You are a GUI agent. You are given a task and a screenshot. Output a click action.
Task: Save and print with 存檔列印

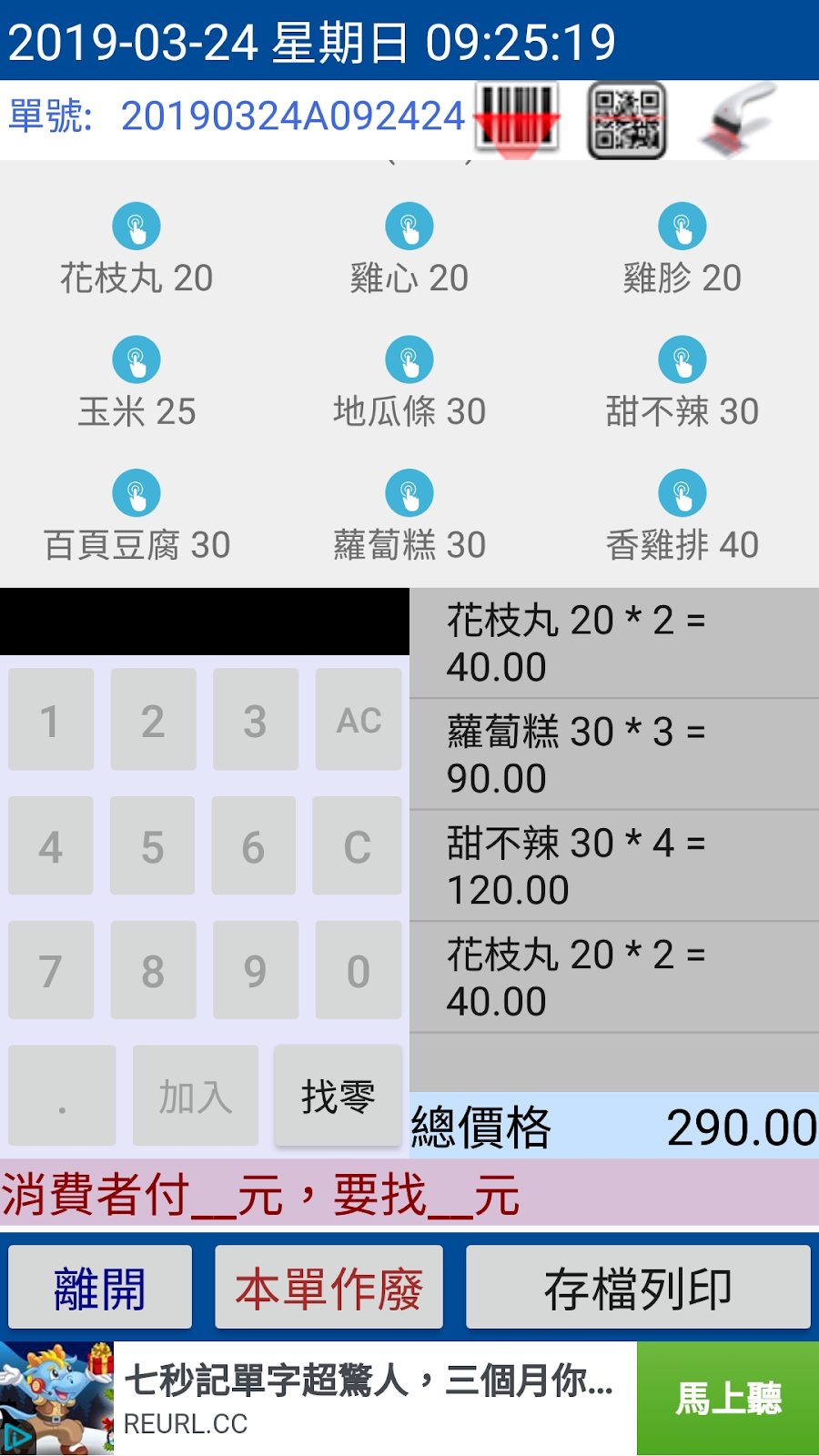click(638, 1288)
